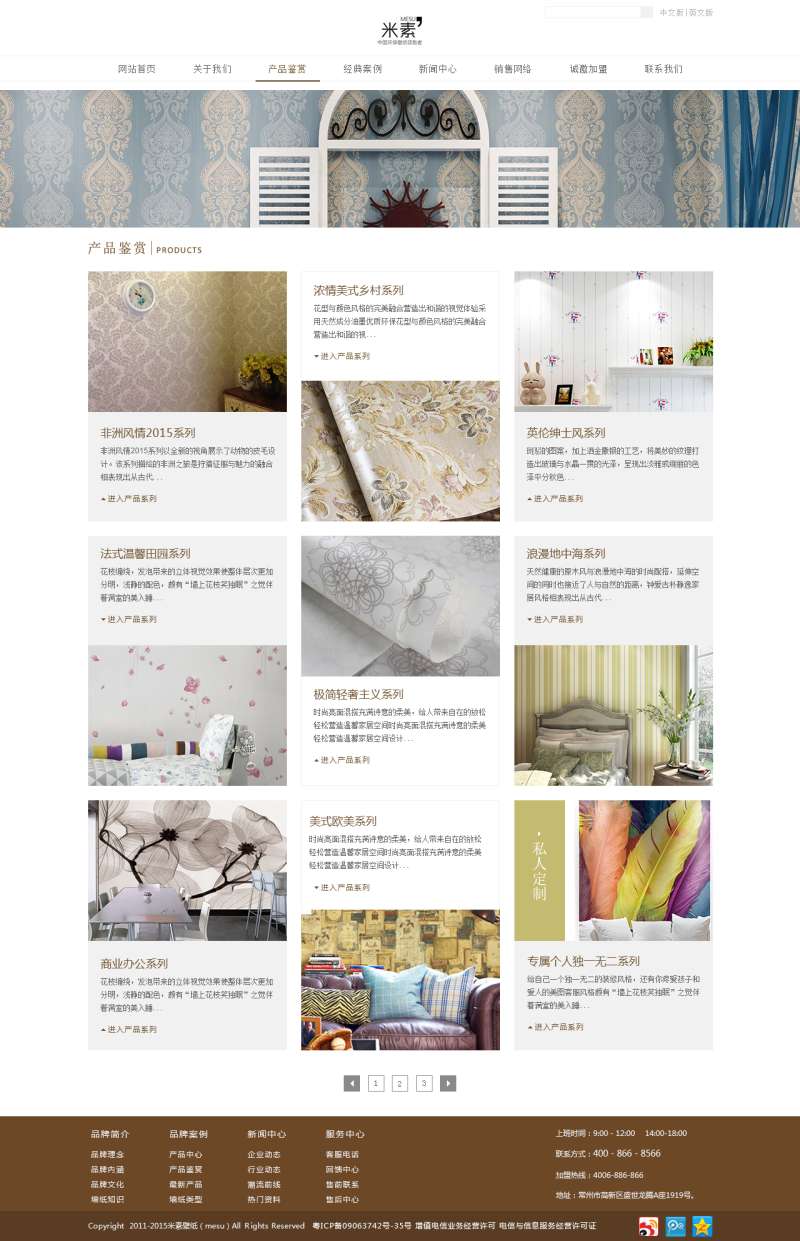Open 经典案例 from the navigation bar
This screenshot has width=800, height=1241.
tap(362, 69)
